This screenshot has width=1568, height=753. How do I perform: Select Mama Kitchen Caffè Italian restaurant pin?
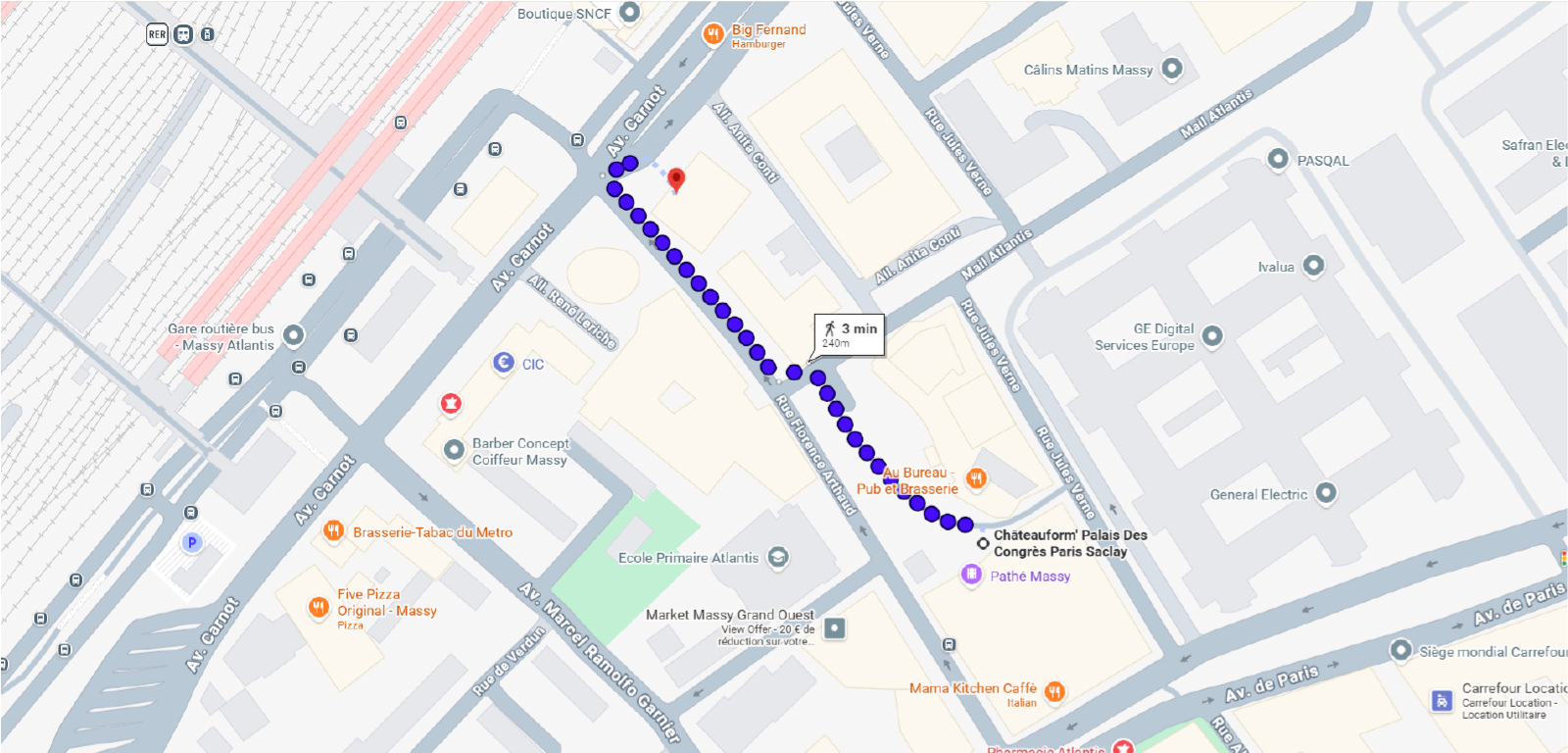1053,691
